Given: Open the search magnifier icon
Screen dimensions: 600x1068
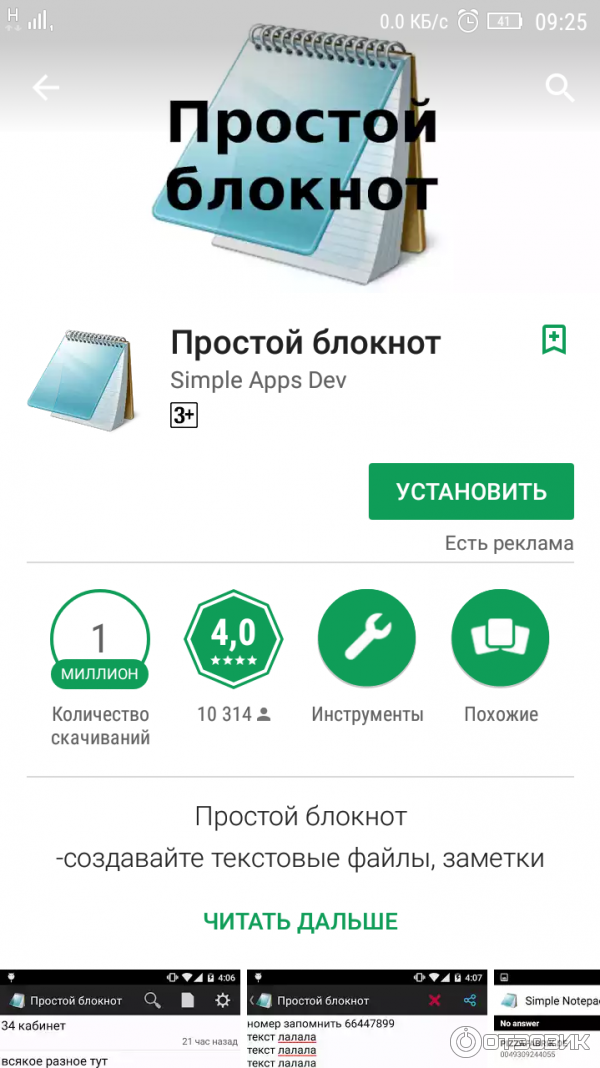Looking at the screenshot, I should click(x=559, y=88).
